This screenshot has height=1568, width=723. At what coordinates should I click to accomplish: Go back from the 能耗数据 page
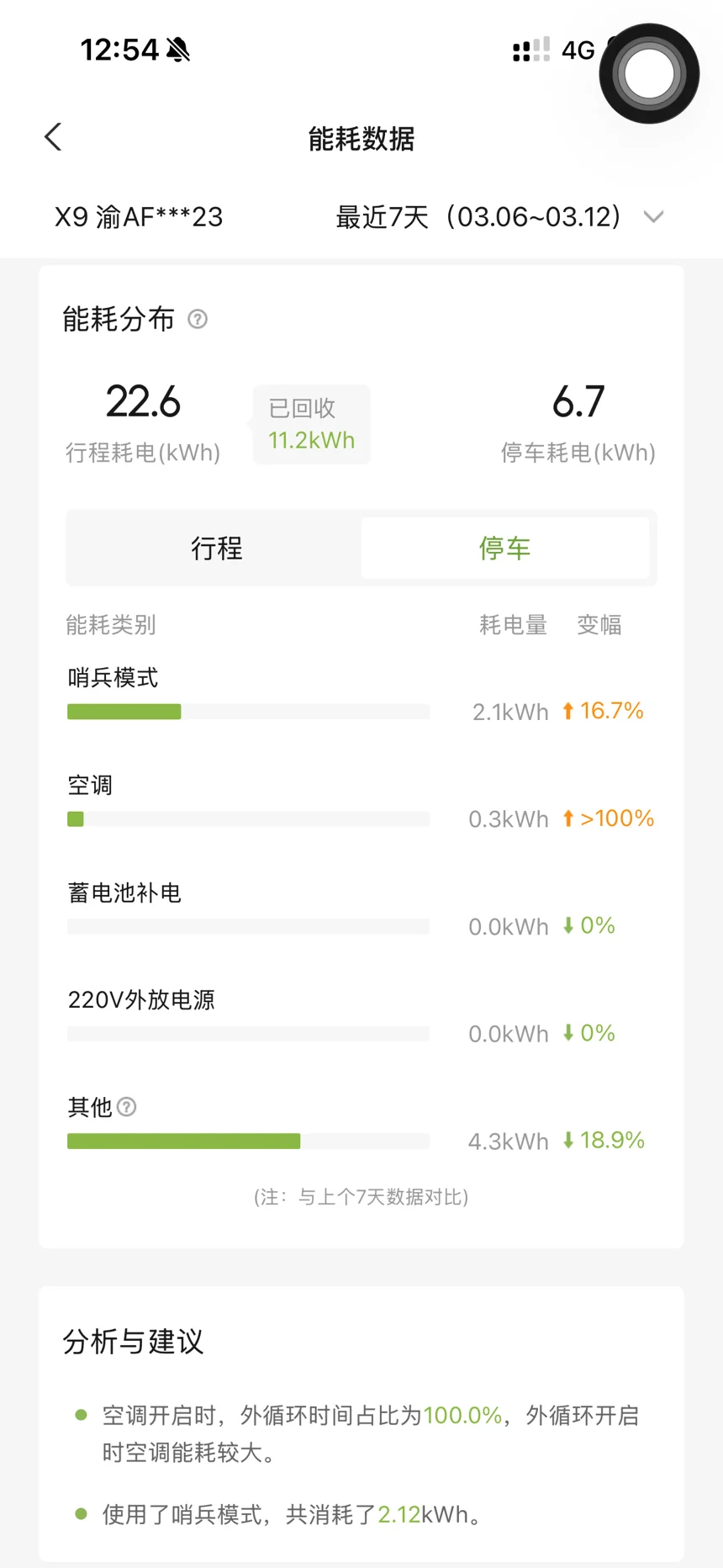pyautogui.click(x=54, y=137)
